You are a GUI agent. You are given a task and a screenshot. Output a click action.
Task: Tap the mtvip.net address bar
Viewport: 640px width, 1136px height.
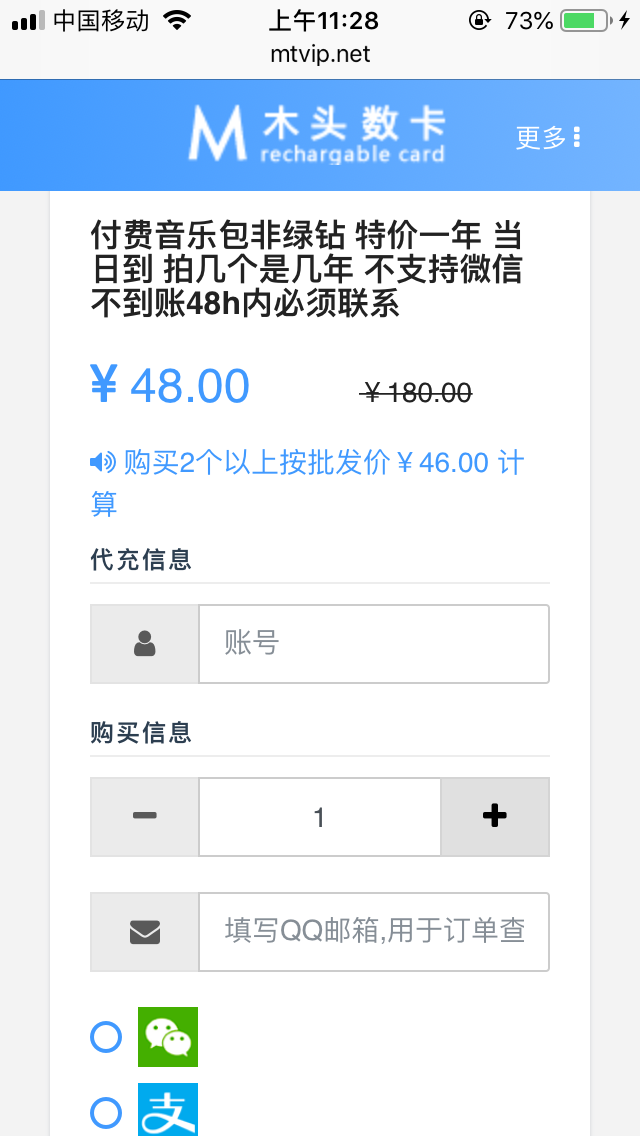320,54
